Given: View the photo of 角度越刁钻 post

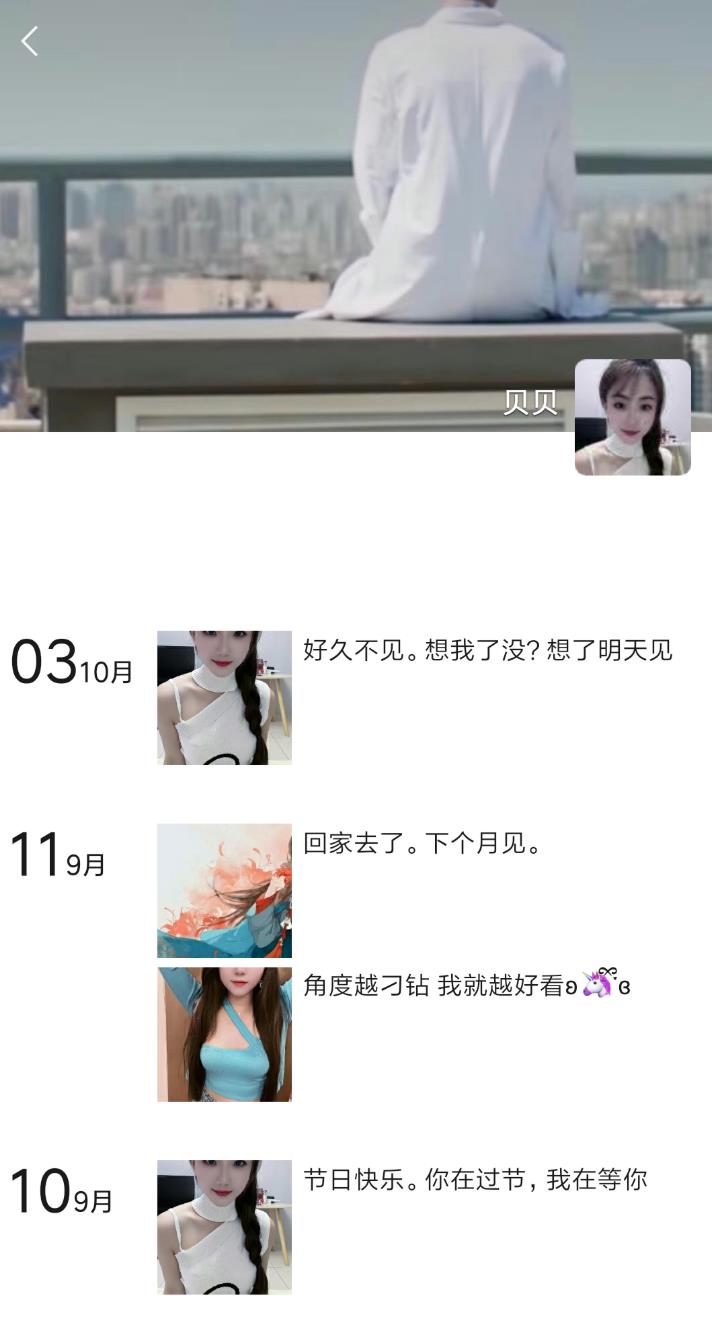Looking at the screenshot, I should (x=224, y=1034).
